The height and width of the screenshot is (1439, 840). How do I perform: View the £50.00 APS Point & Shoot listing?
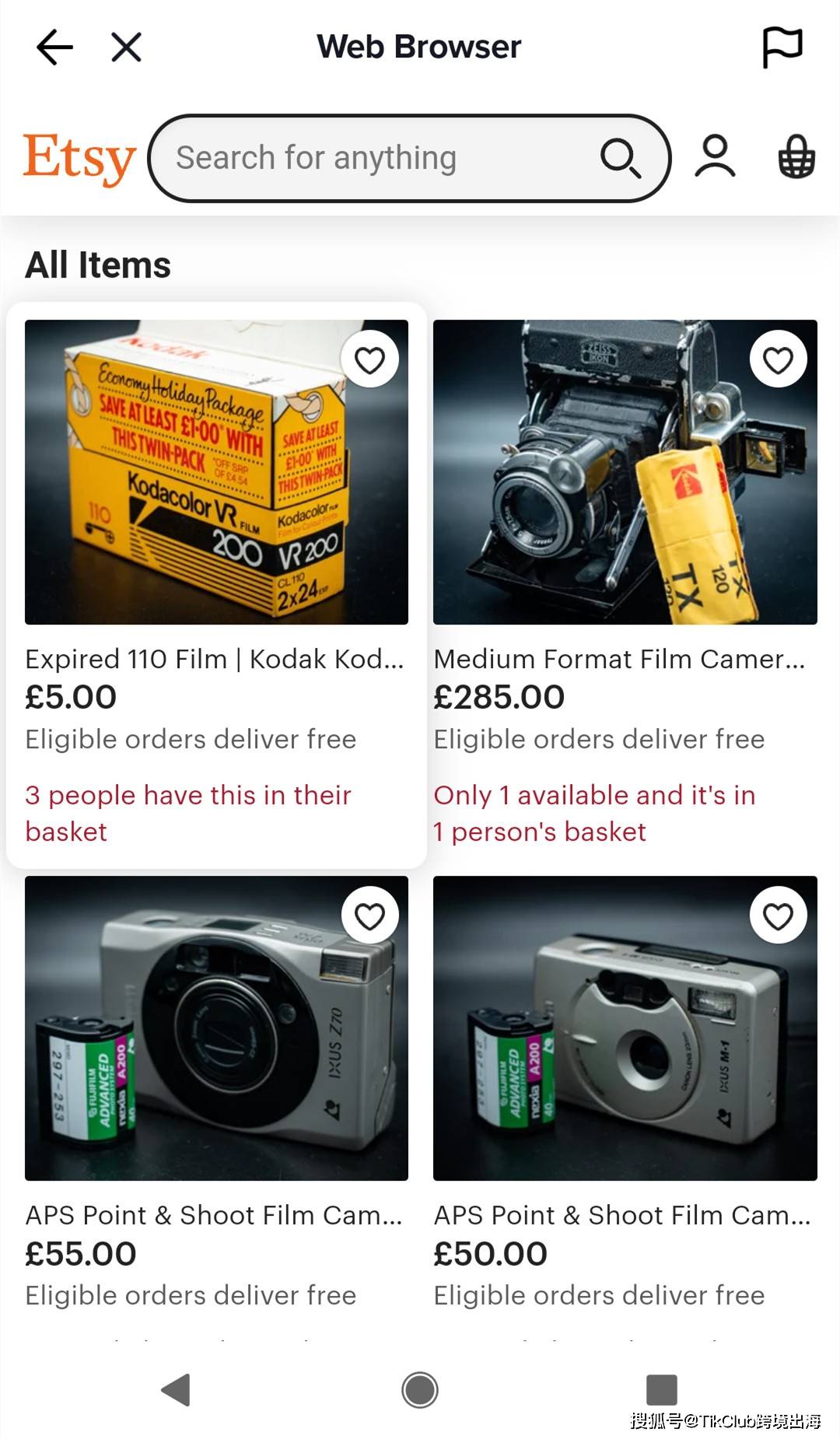pyautogui.click(x=622, y=1214)
